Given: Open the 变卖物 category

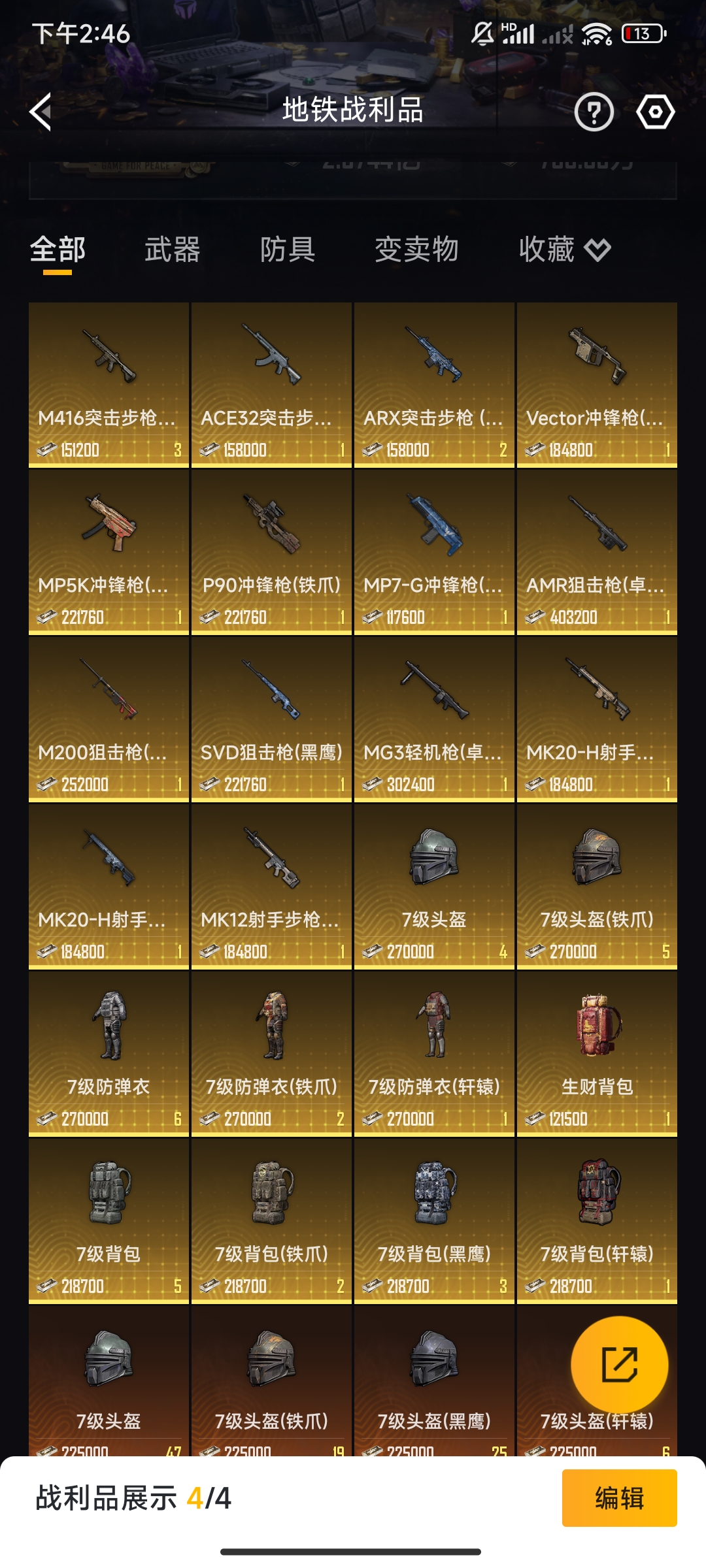Looking at the screenshot, I should (x=415, y=250).
